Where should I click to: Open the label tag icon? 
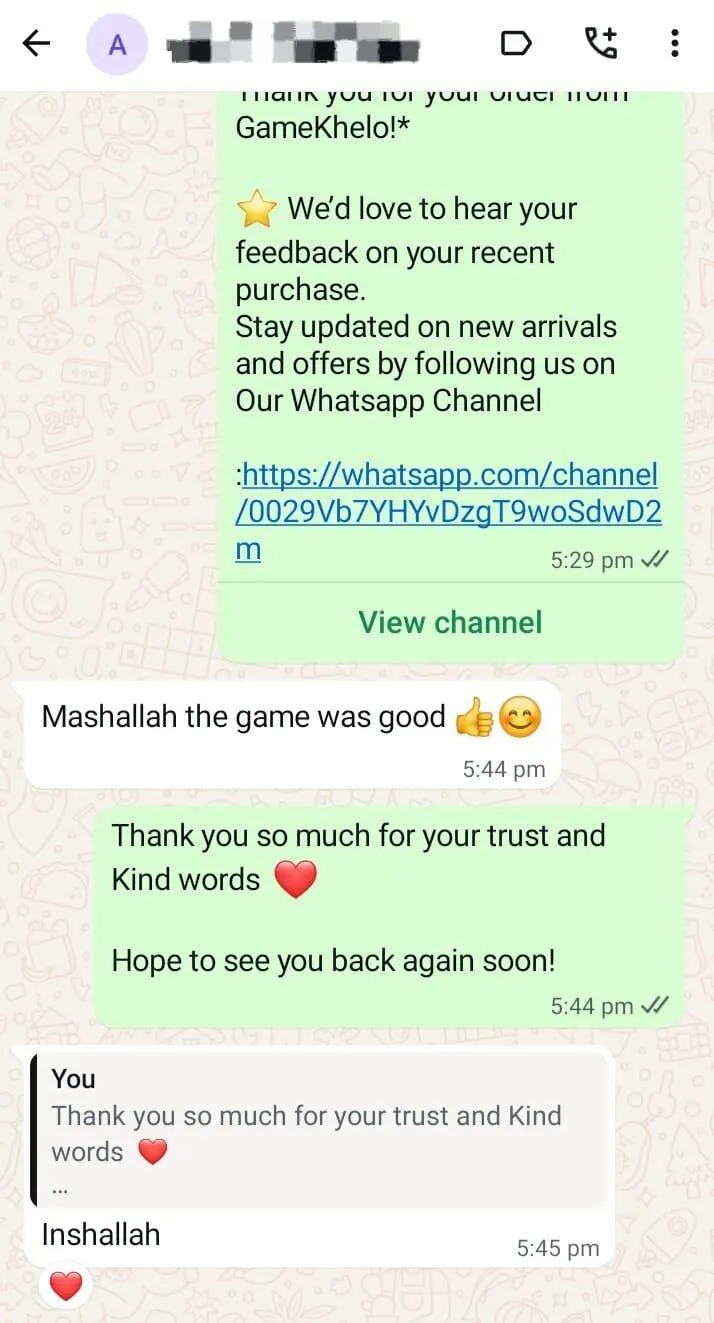coord(516,44)
